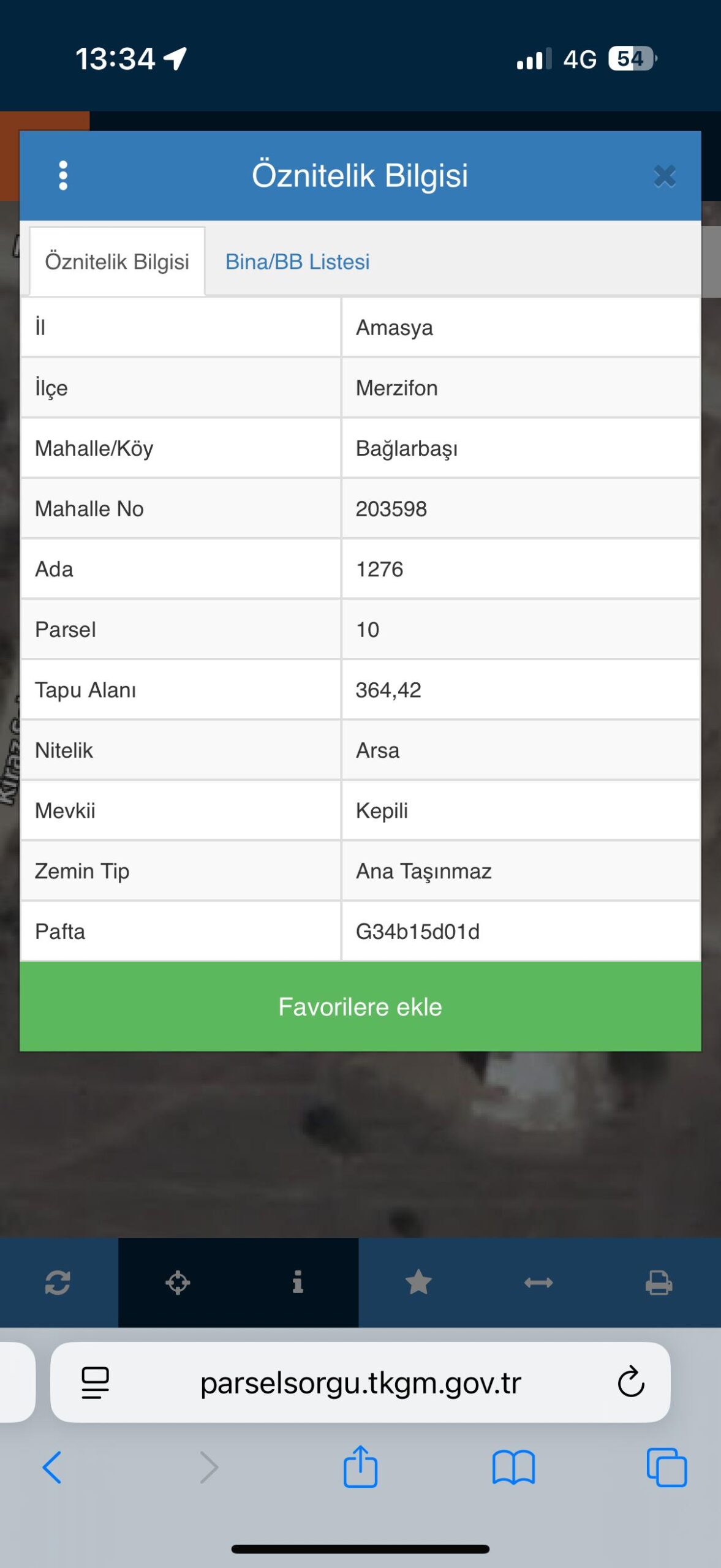Select the measure distance arrow tool
Image resolution: width=721 pixels, height=1568 pixels.
pos(538,1283)
